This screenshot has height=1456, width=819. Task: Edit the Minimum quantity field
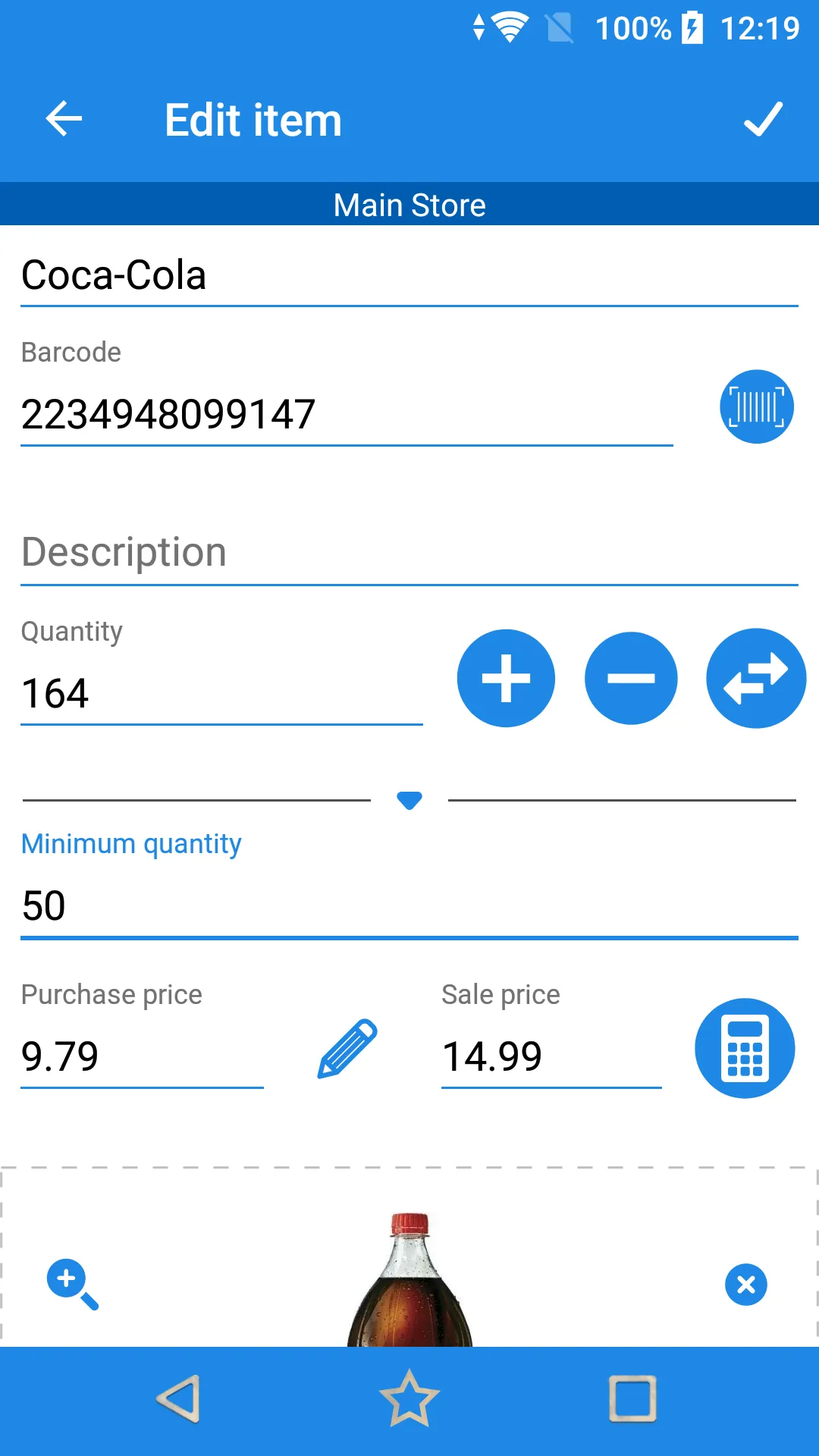[408, 906]
